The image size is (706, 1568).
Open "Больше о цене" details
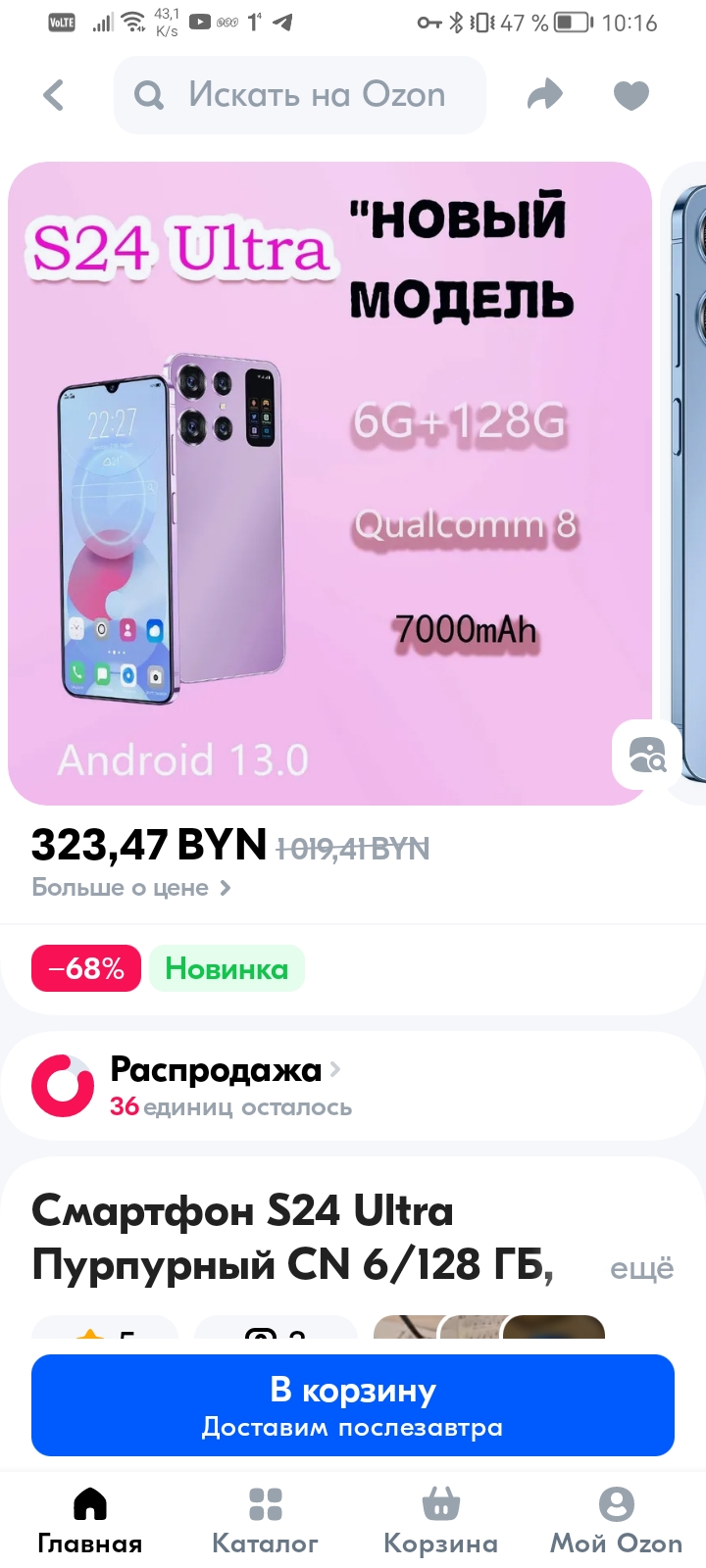pos(131,888)
